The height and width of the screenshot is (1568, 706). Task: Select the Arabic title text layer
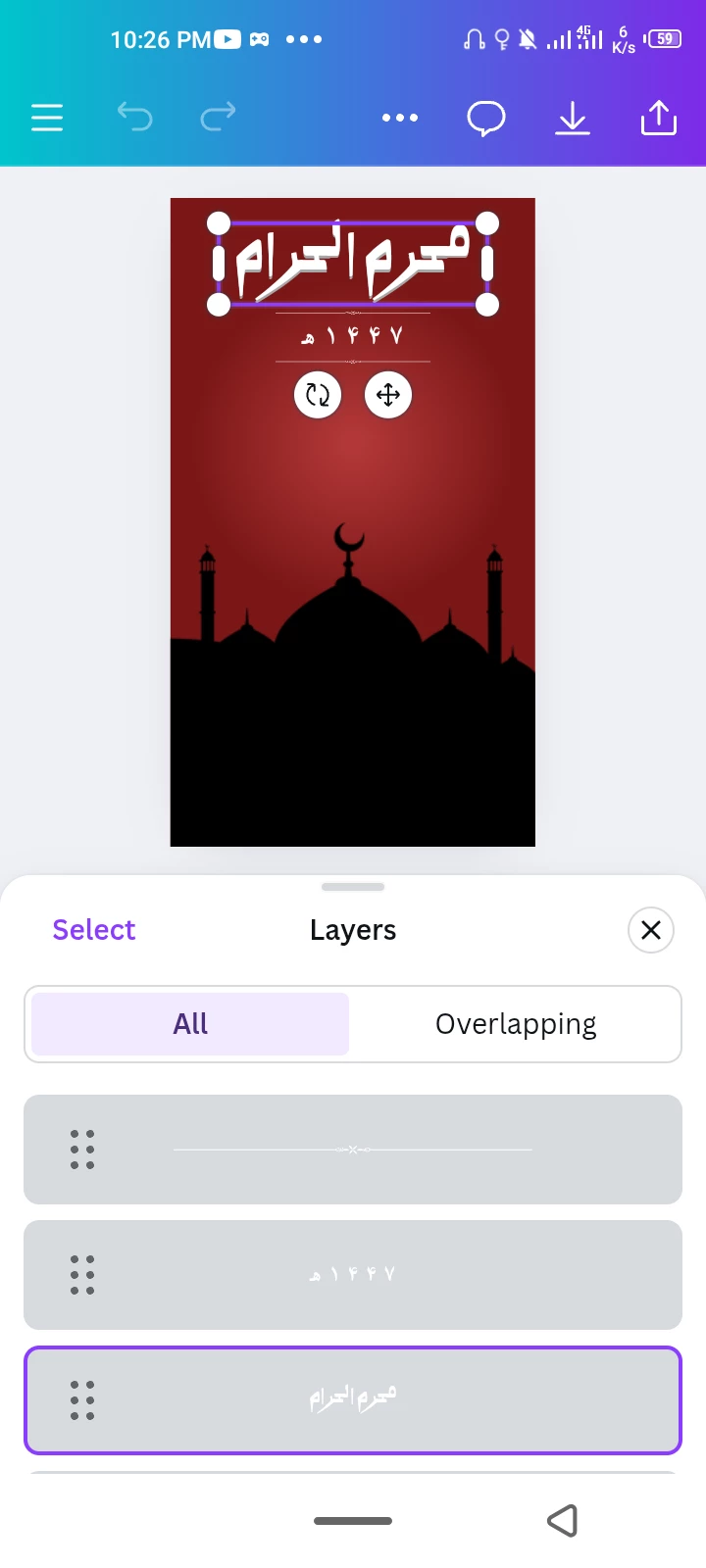(353, 1399)
